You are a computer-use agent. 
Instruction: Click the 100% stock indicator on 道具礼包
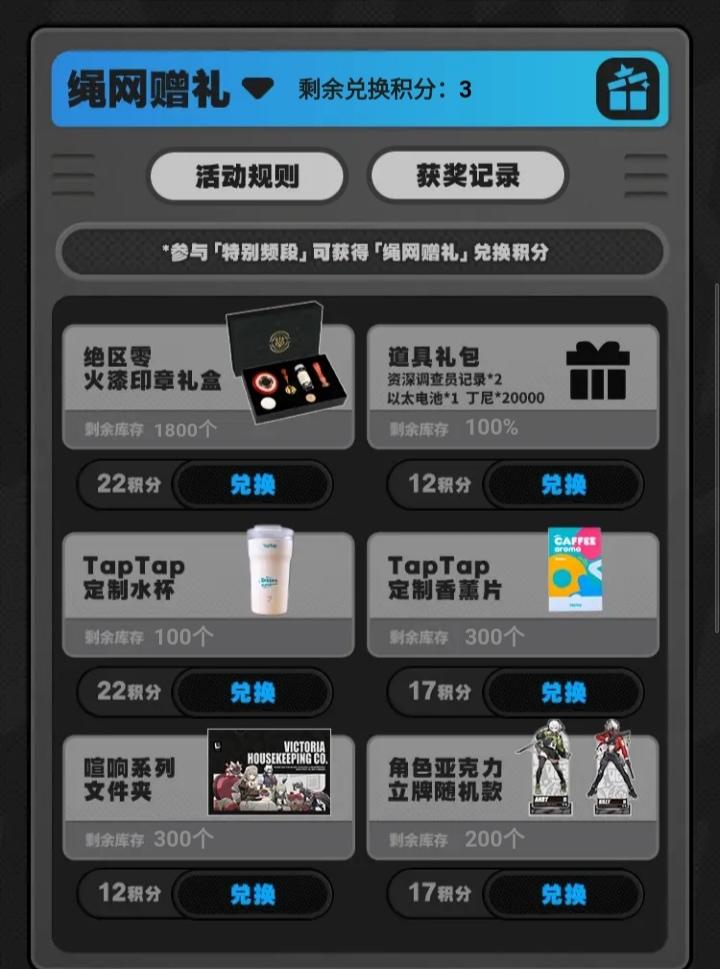click(494, 428)
